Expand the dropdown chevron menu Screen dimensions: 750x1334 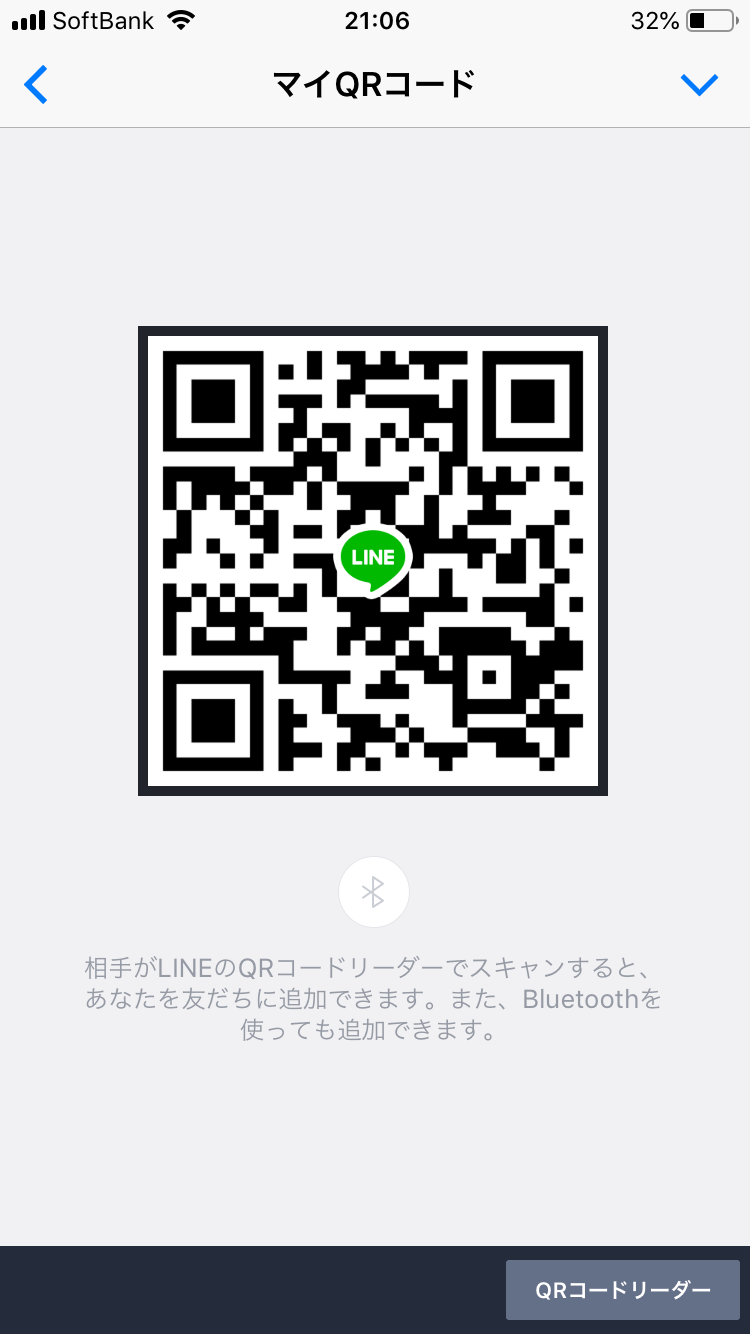click(x=699, y=85)
